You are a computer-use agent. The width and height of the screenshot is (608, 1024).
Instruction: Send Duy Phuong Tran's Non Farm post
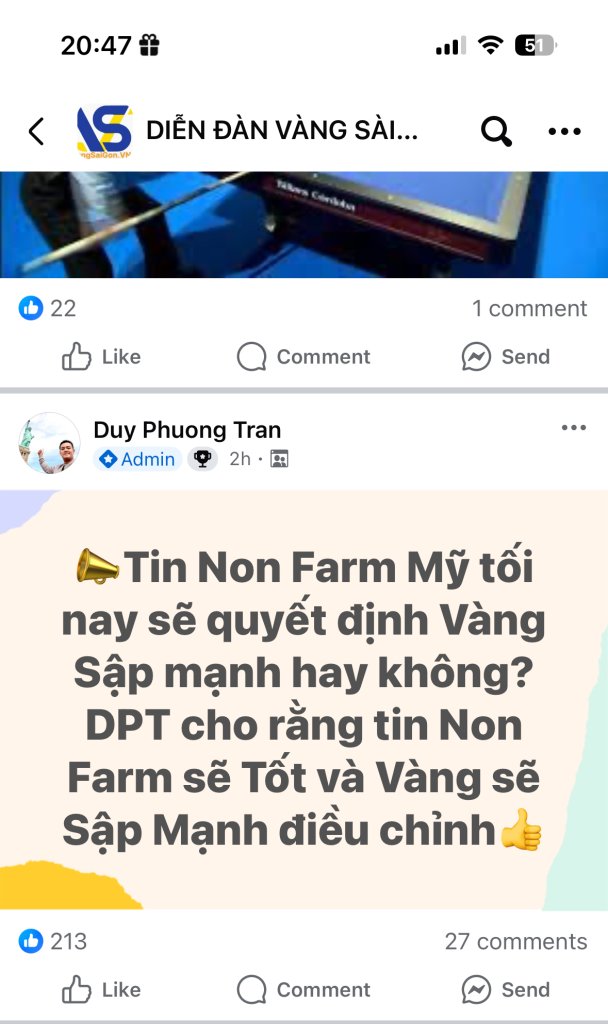pos(506,990)
